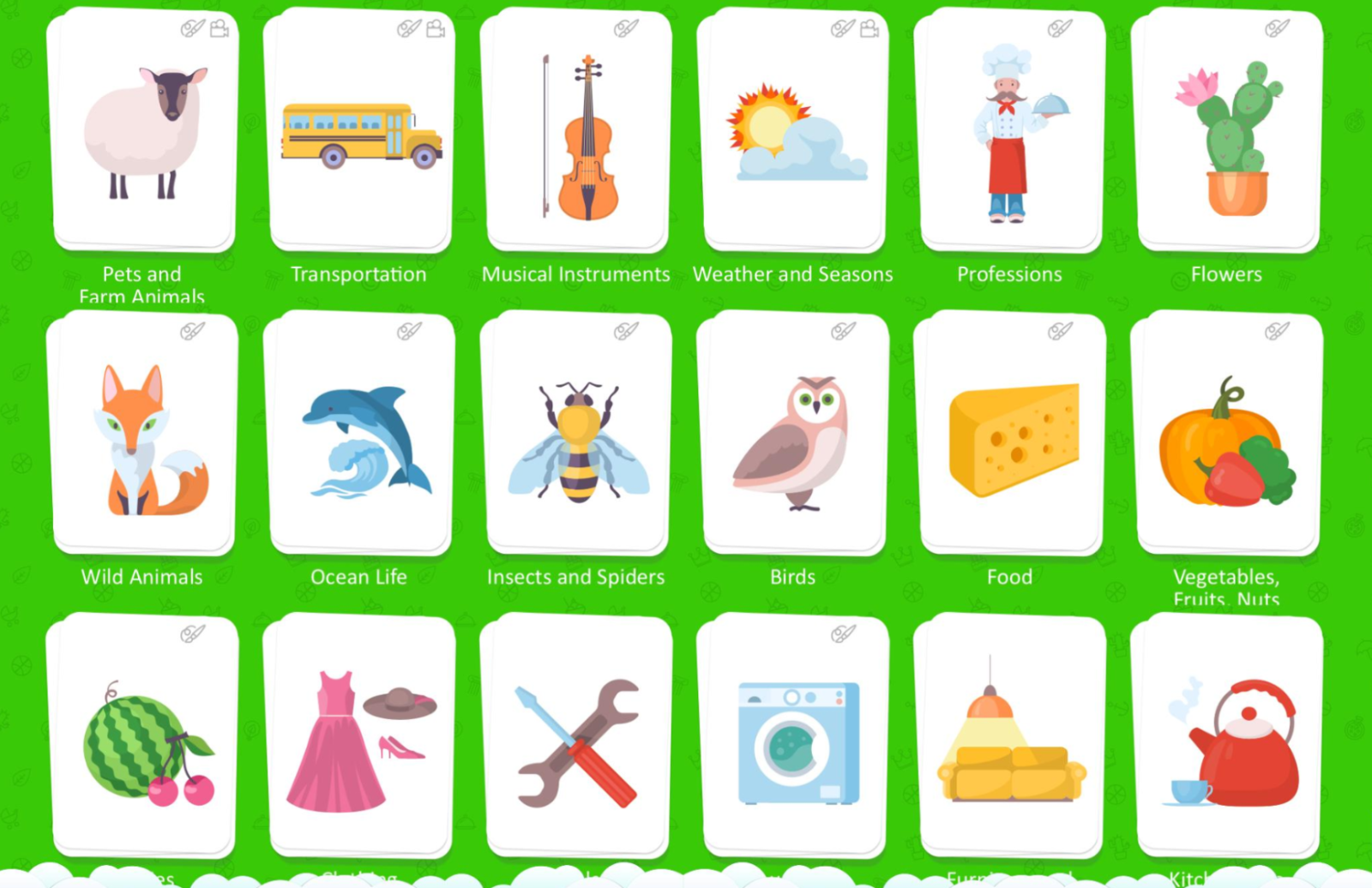Select the washing machine appliances card
This screenshot has height=888, width=1372.
click(x=794, y=741)
